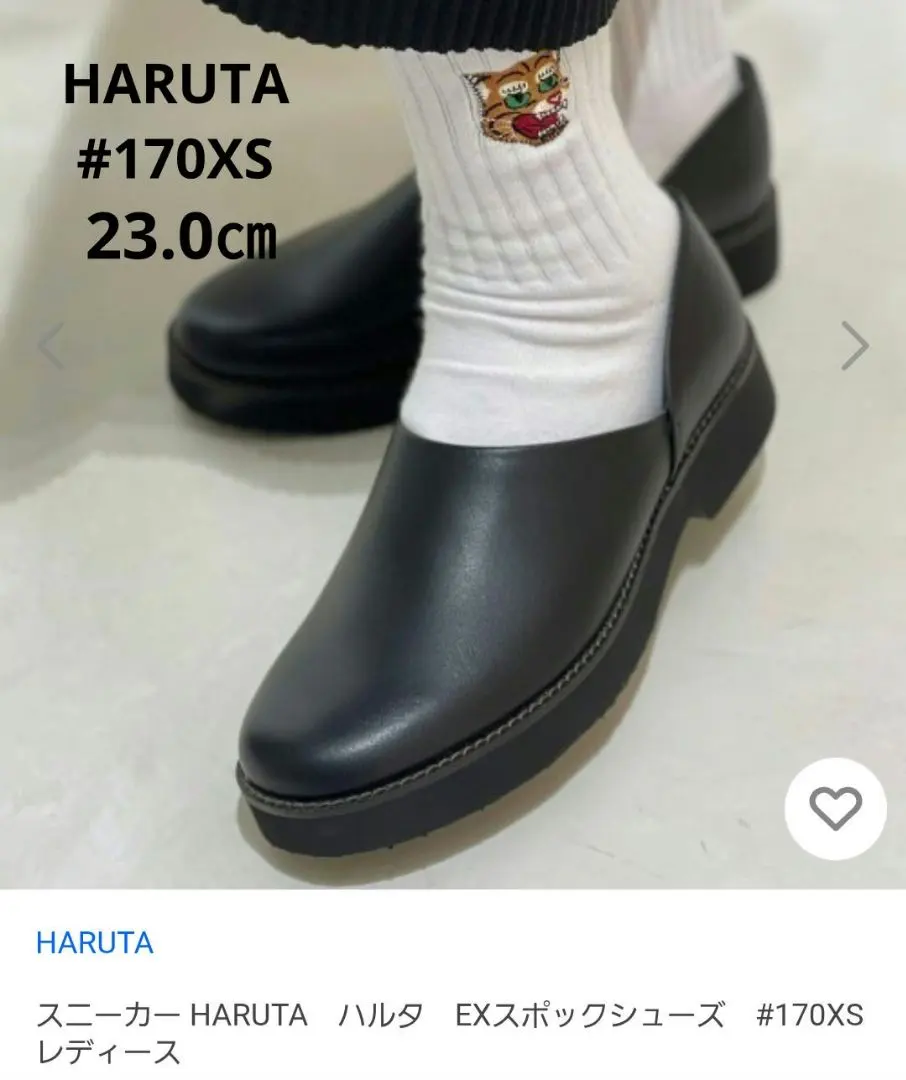Go back to the previous product photo

(x=50, y=346)
